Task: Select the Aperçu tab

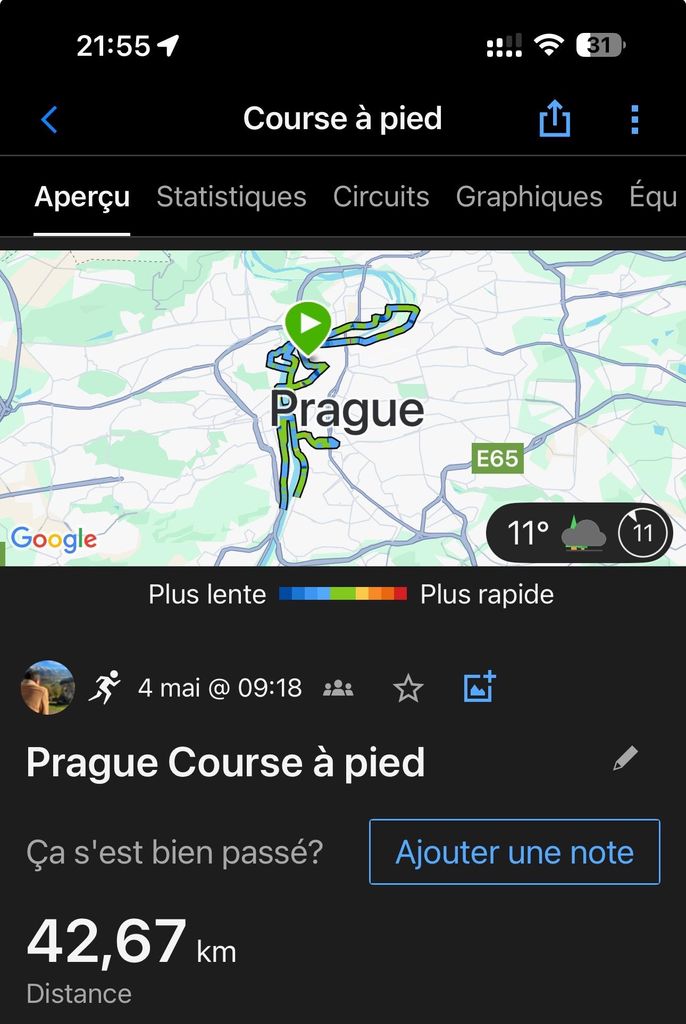Action: pos(82,197)
